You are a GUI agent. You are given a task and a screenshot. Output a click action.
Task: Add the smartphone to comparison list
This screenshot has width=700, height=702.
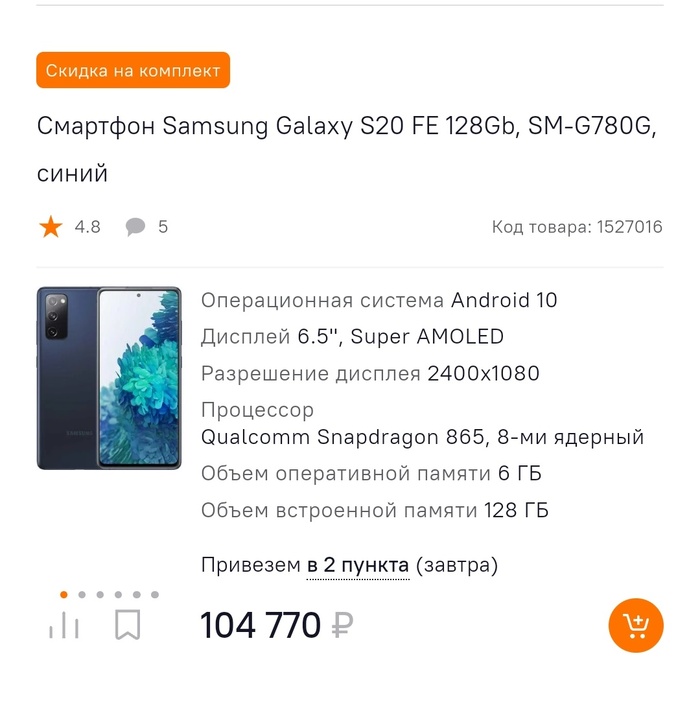tap(64, 626)
